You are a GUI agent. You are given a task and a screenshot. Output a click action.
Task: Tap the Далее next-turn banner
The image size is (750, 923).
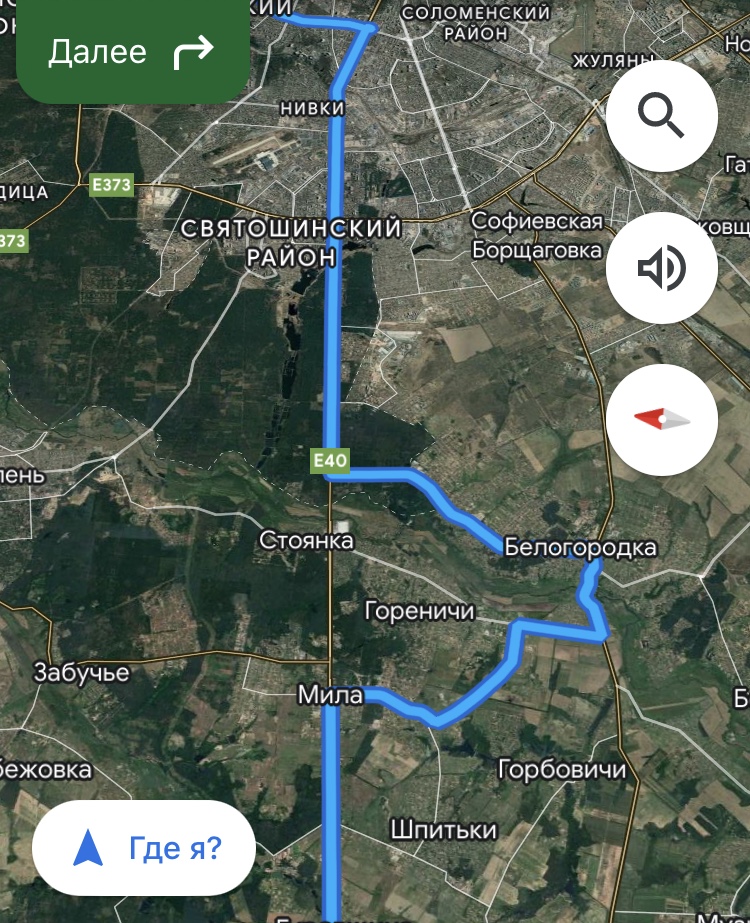132,52
